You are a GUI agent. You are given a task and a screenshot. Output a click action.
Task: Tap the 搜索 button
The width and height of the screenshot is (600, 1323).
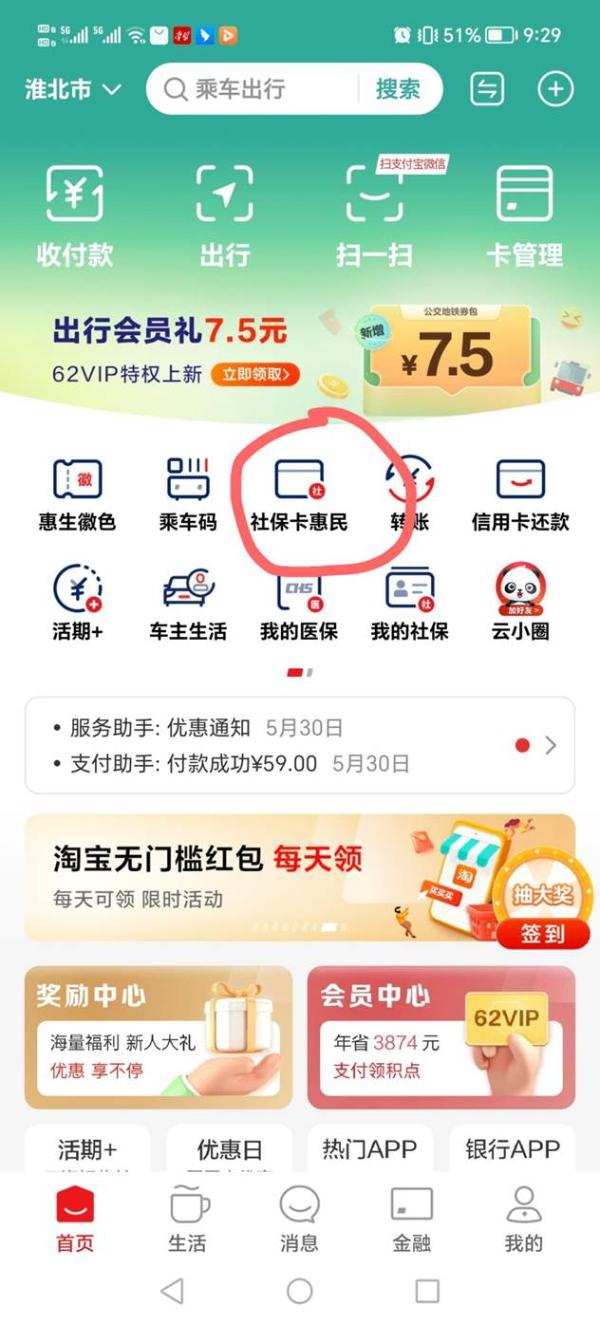point(398,89)
